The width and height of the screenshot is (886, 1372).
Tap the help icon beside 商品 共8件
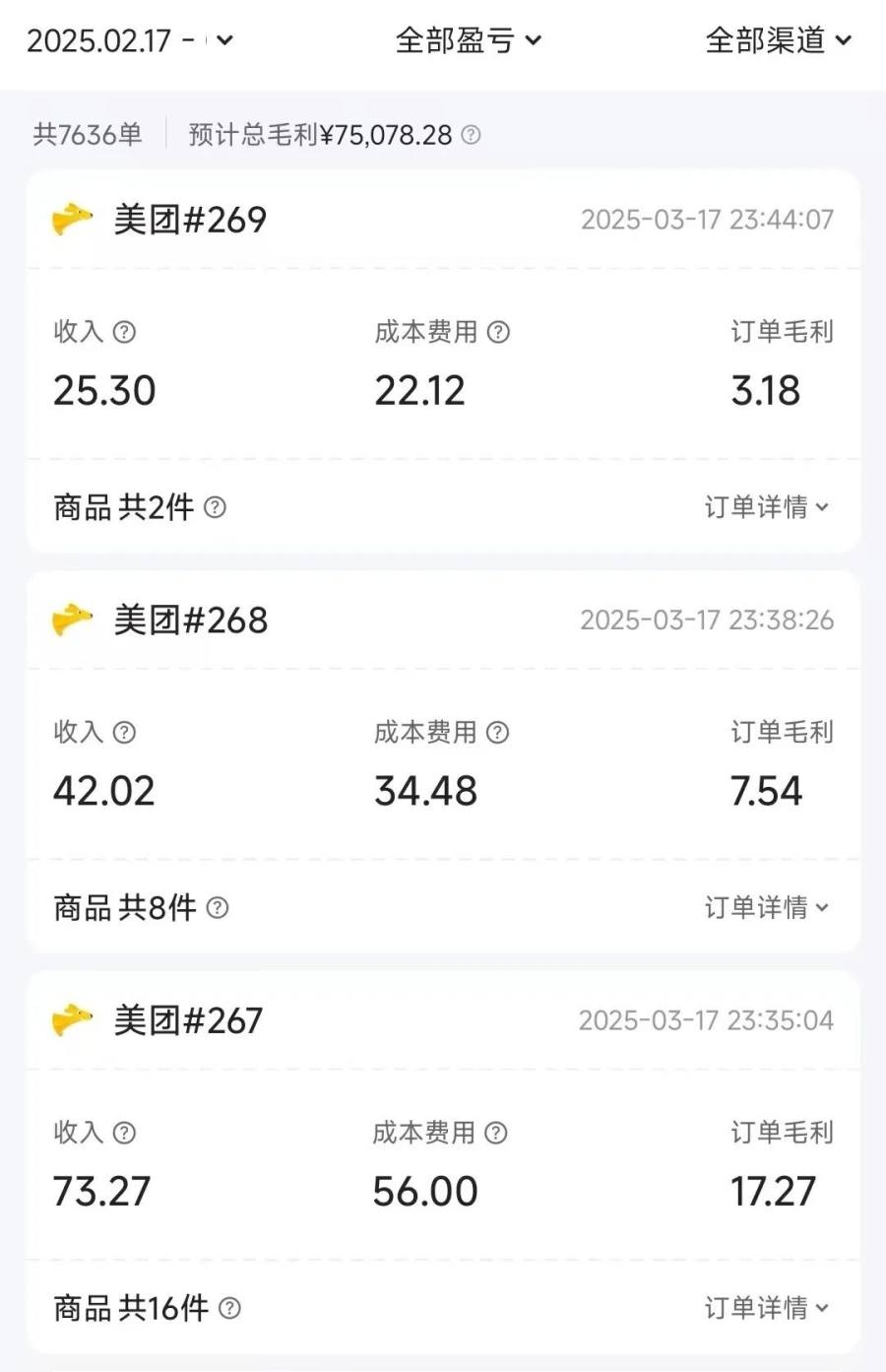218,907
